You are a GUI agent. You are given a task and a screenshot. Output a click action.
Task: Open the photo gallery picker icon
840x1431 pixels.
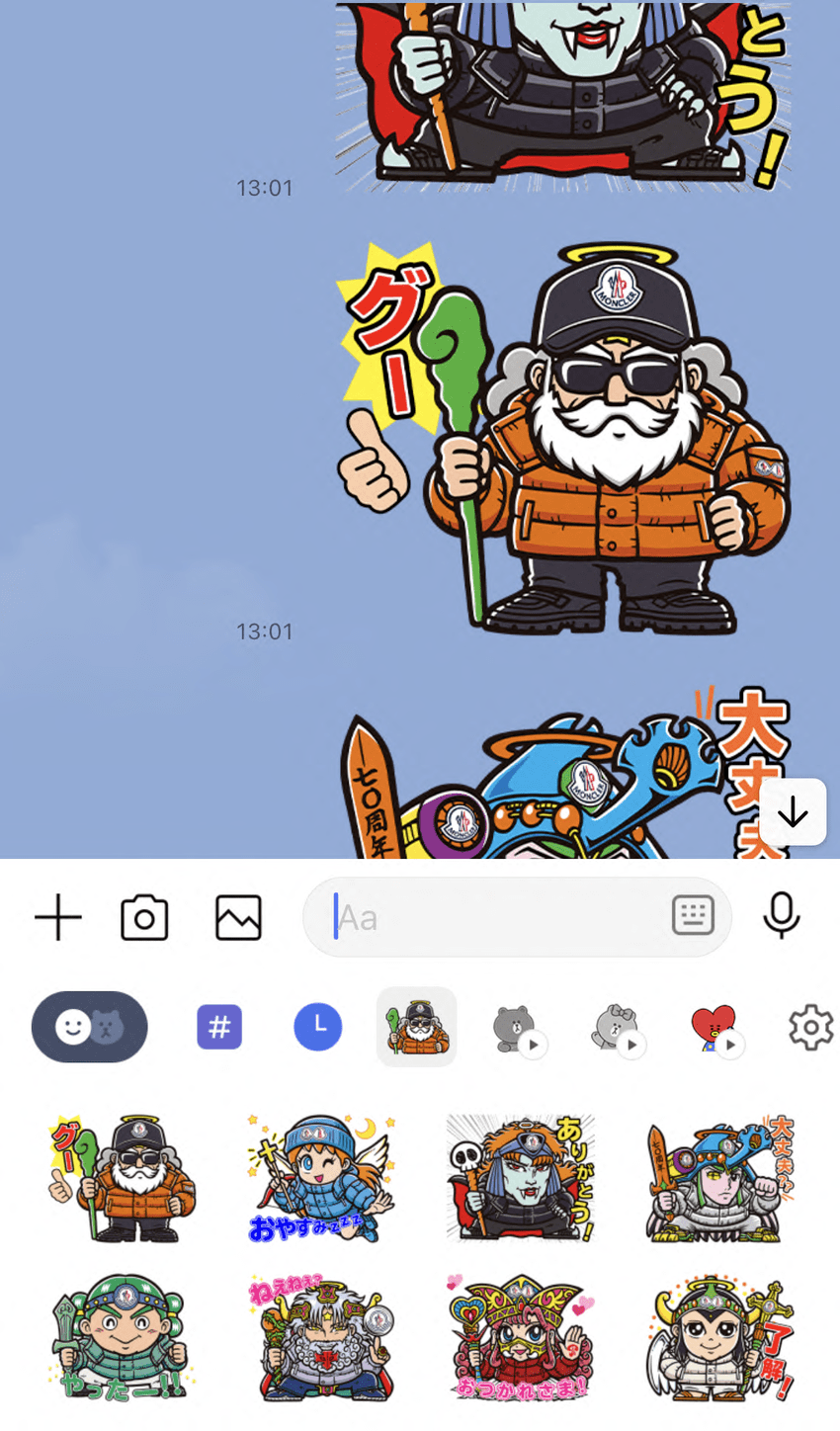tap(237, 916)
